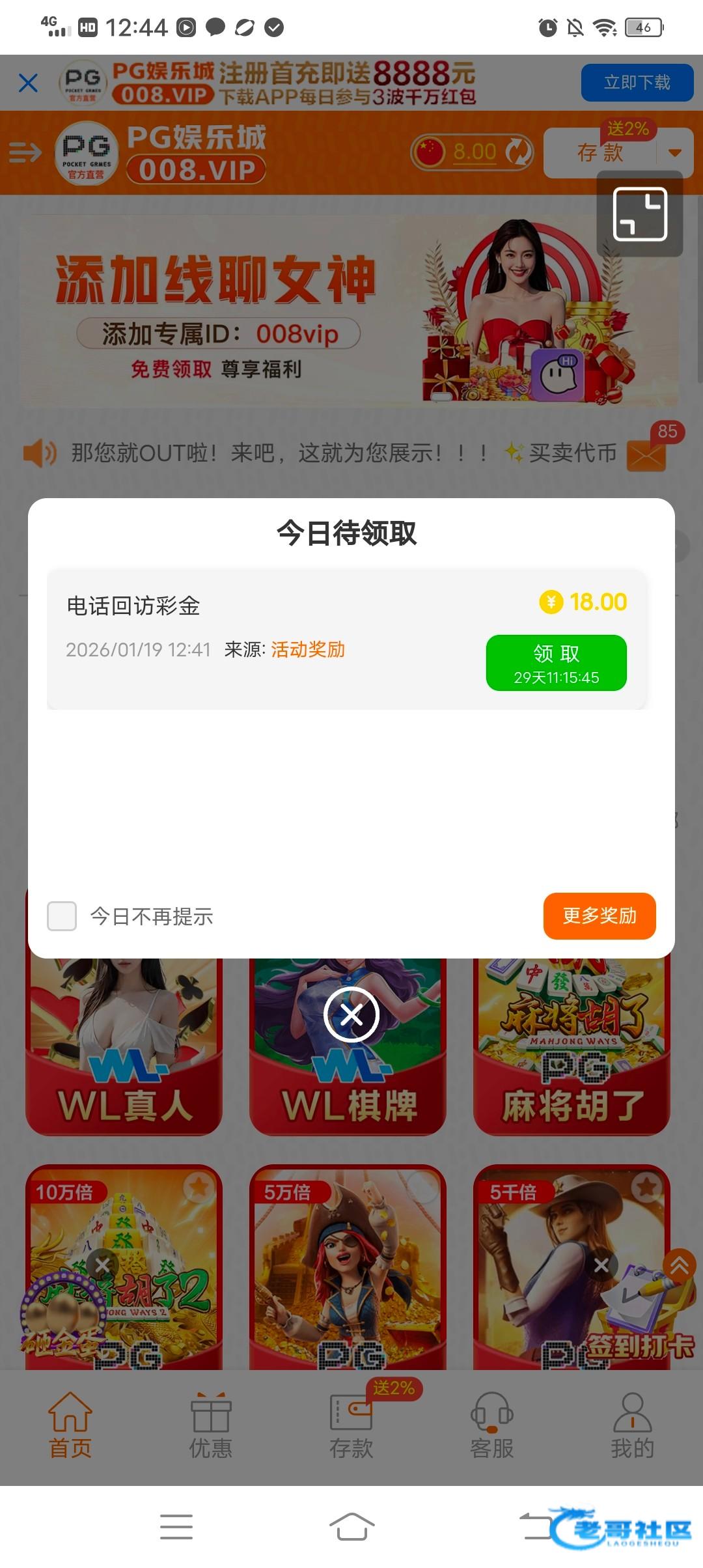This screenshot has width=703, height=1568.
Task: Check the 今日不再提示 box
Action: (x=62, y=916)
